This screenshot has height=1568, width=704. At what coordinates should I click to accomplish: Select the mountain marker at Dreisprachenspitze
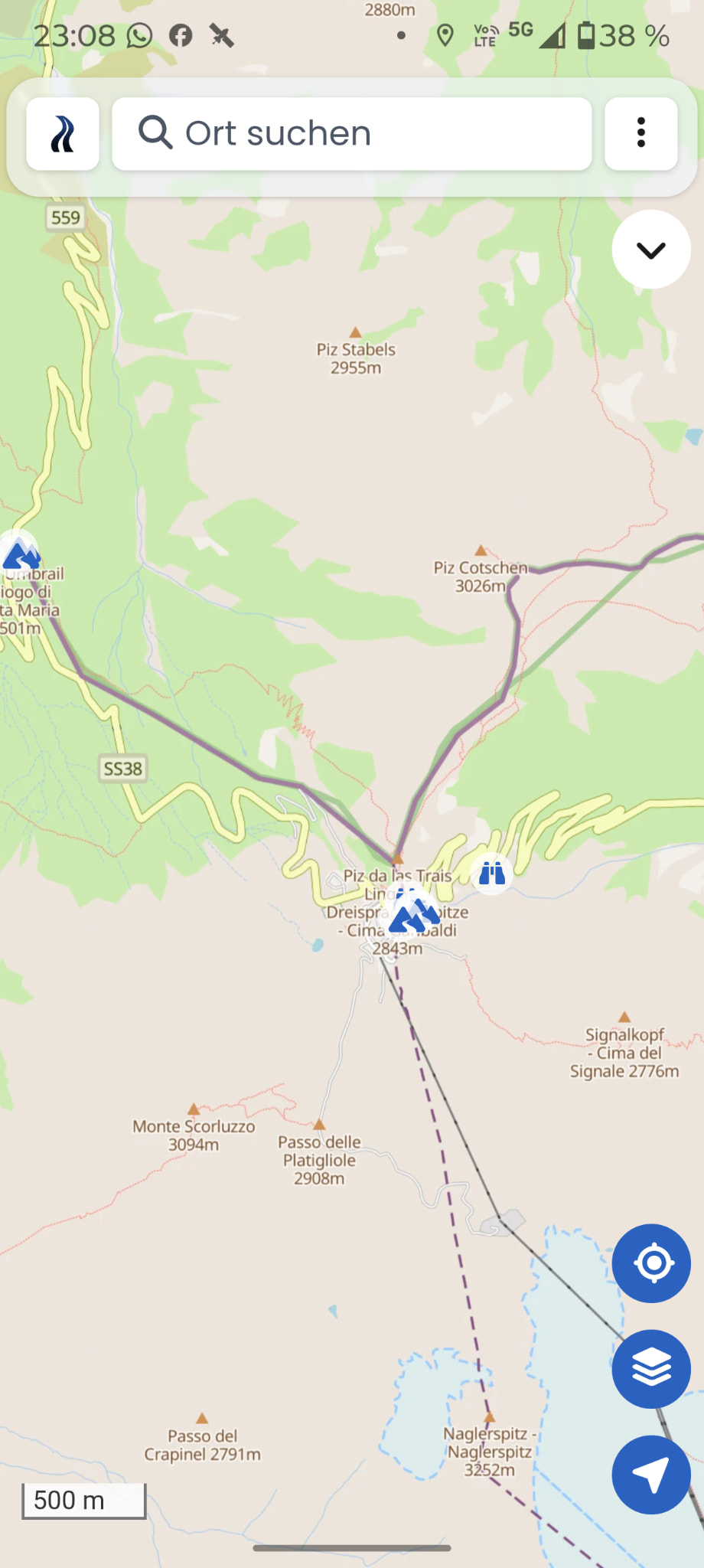[x=413, y=913]
